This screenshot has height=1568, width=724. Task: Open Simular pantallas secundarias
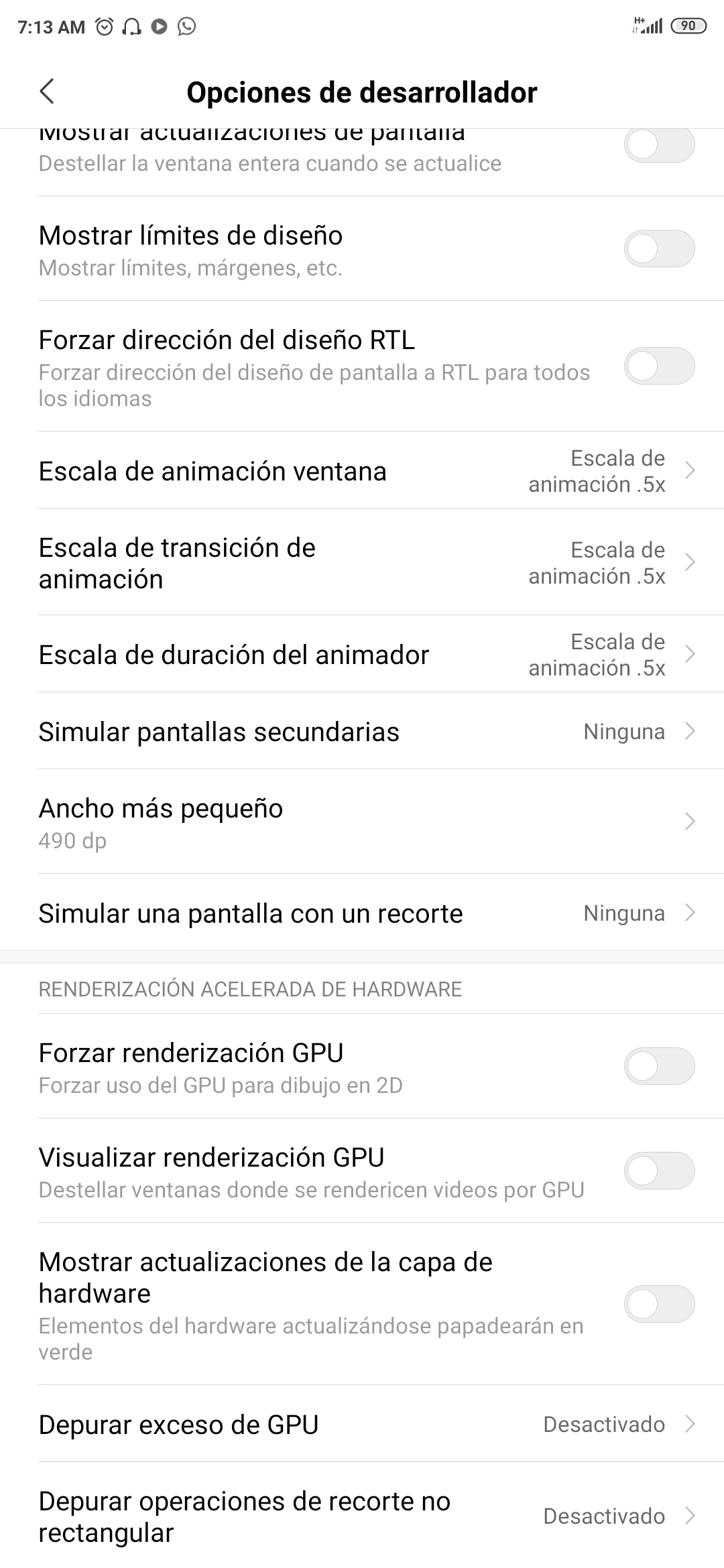(x=362, y=731)
